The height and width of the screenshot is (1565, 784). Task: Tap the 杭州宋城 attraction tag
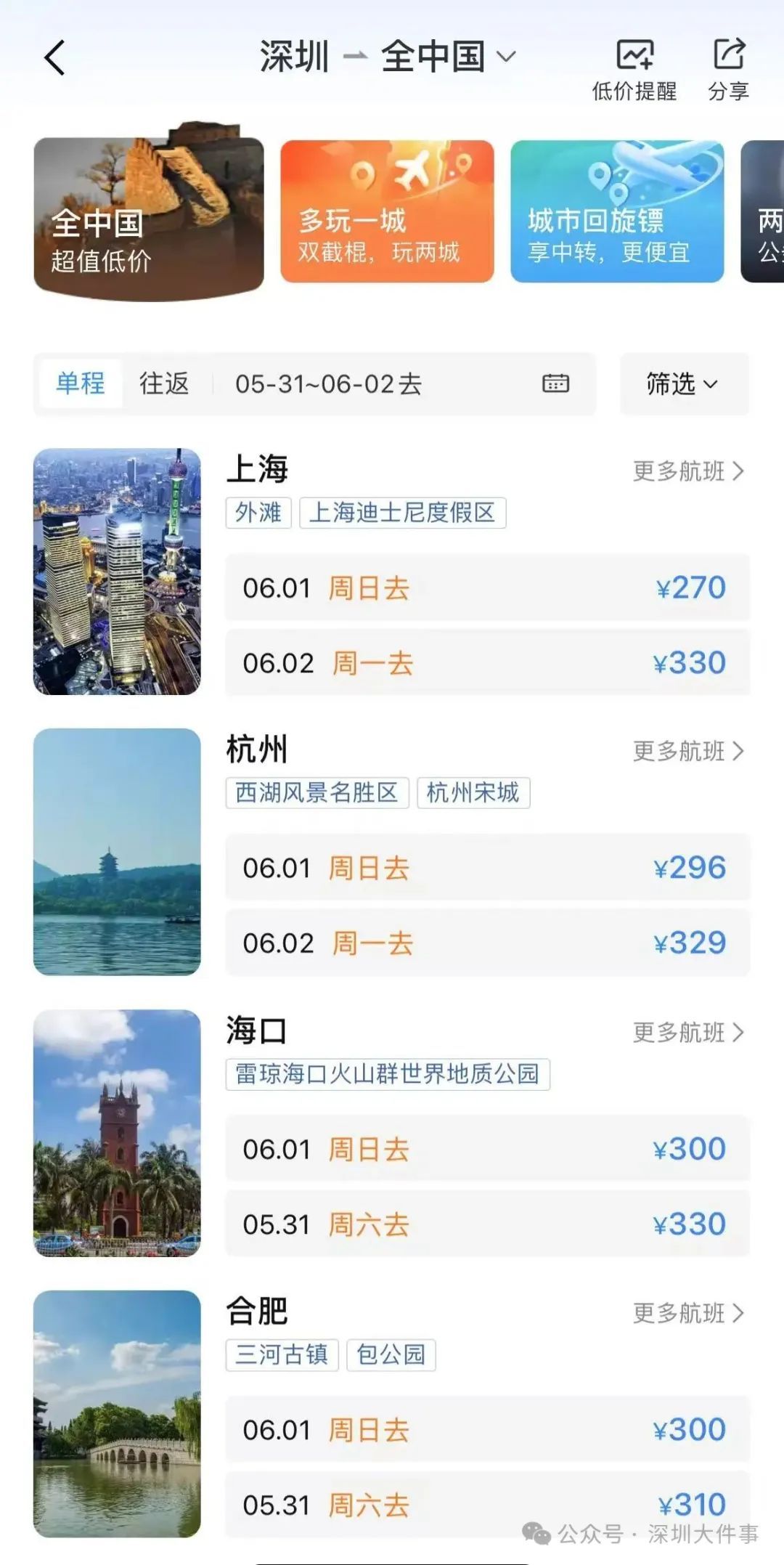(x=473, y=793)
